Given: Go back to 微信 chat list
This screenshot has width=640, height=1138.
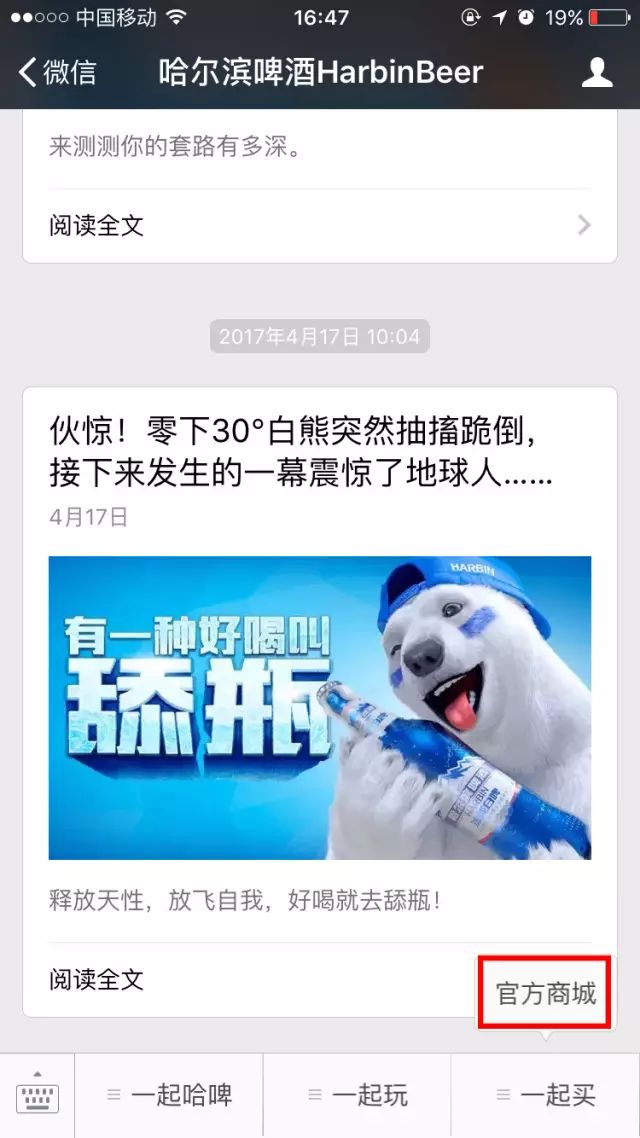Looking at the screenshot, I should coord(57,73).
